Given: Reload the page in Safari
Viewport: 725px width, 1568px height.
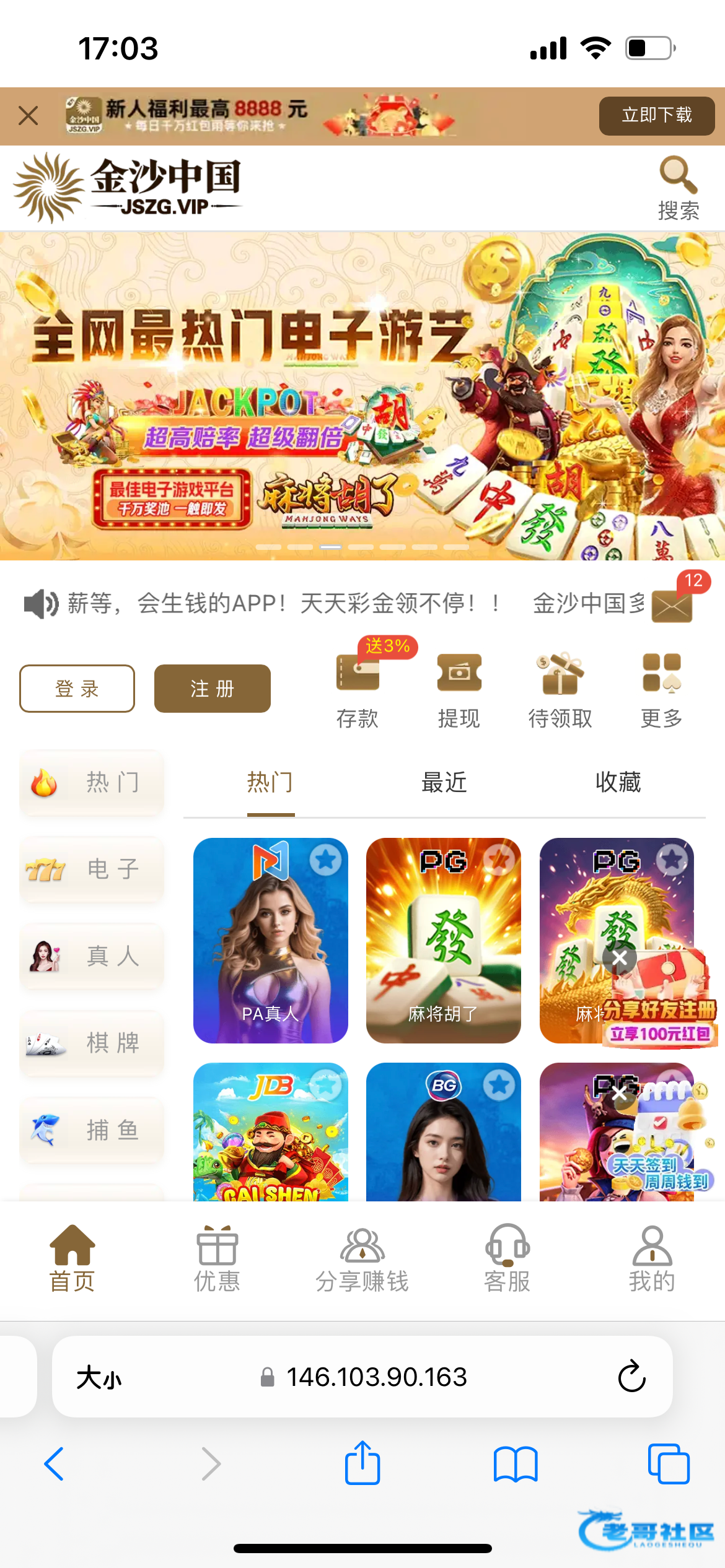Looking at the screenshot, I should click(631, 1377).
